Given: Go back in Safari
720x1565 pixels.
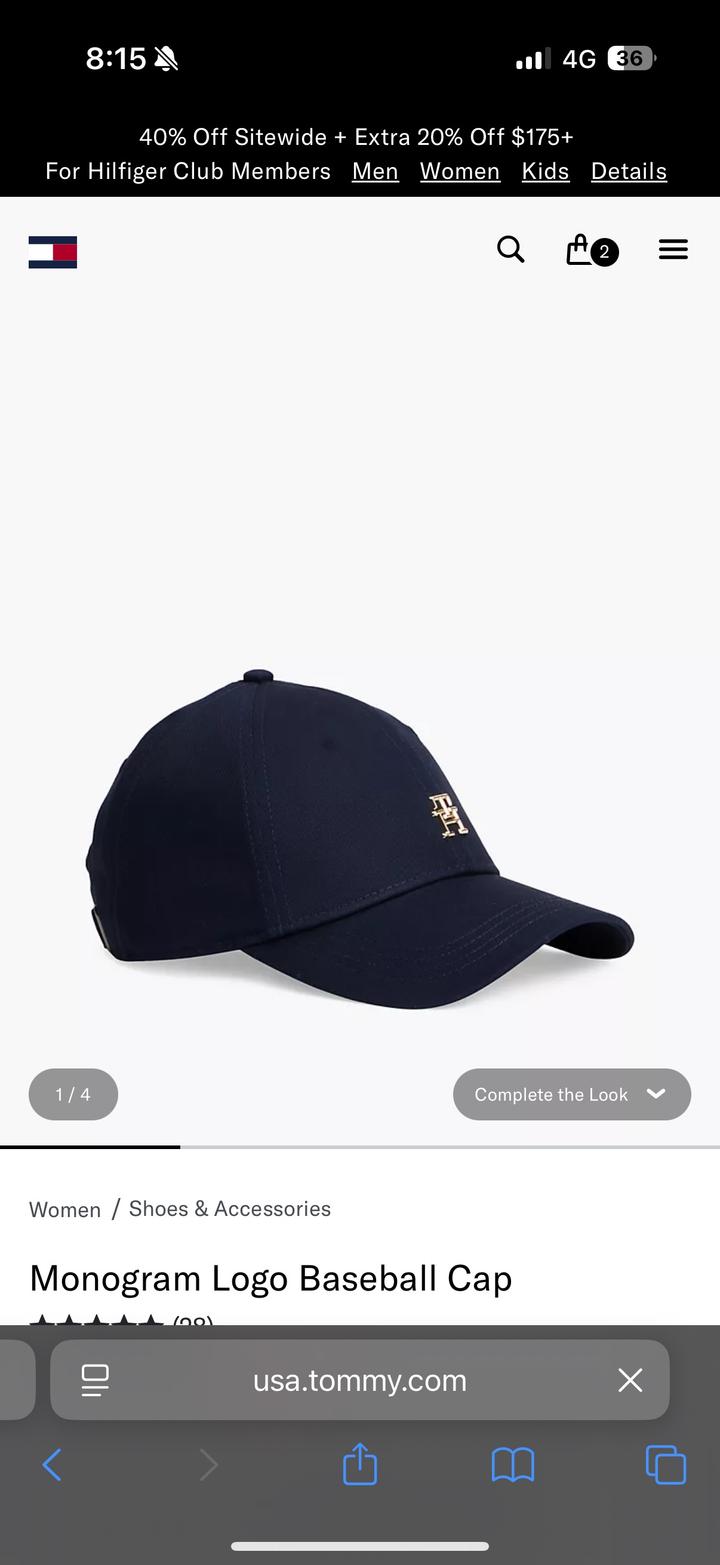Looking at the screenshot, I should point(52,1466).
